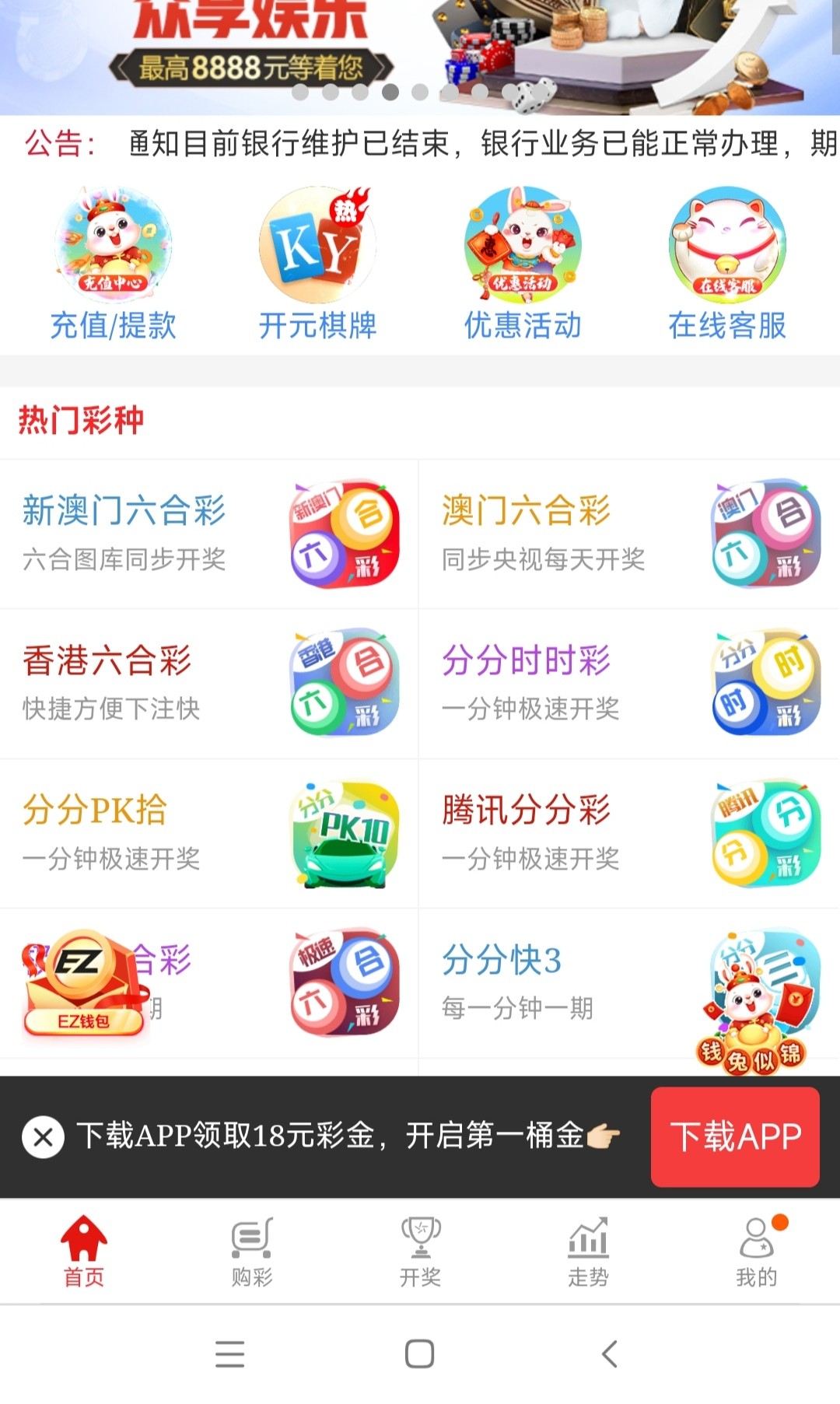Go to the 走势 trends tab
Viewport: 840px width, 1404px height.
pos(588,1252)
